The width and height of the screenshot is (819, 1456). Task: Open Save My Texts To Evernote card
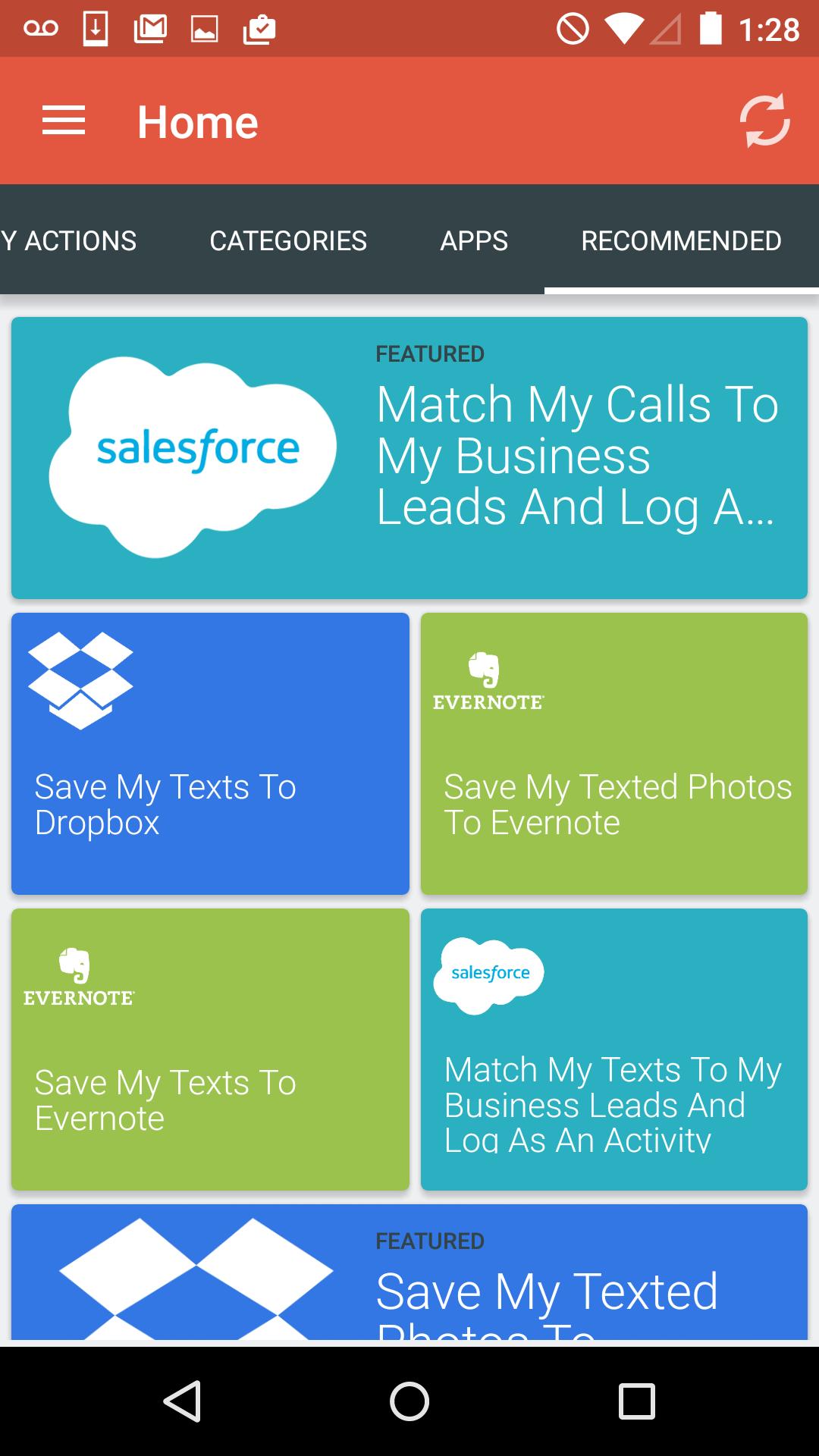coord(210,1050)
